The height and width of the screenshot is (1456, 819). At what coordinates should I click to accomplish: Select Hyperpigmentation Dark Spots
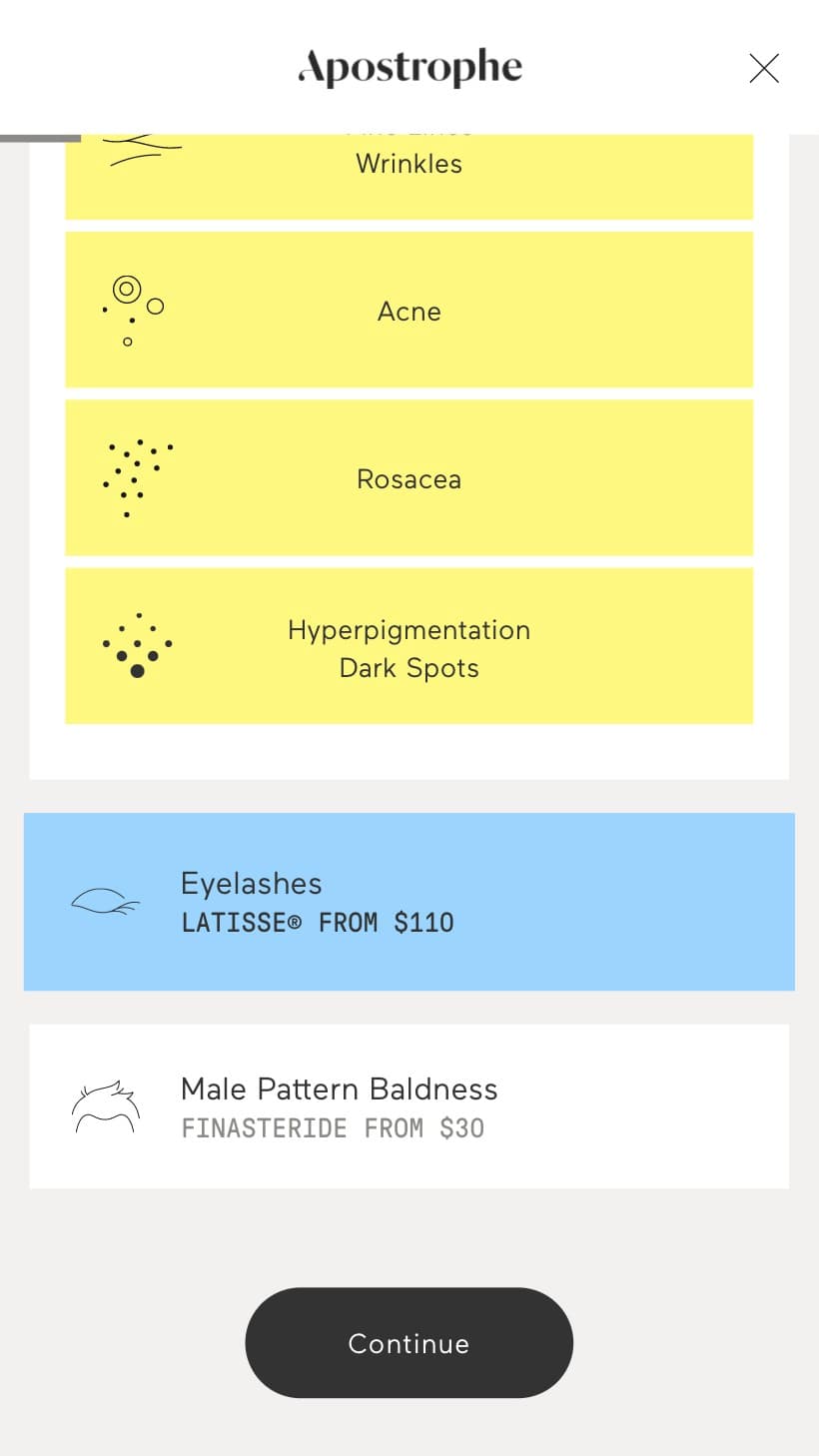[409, 646]
